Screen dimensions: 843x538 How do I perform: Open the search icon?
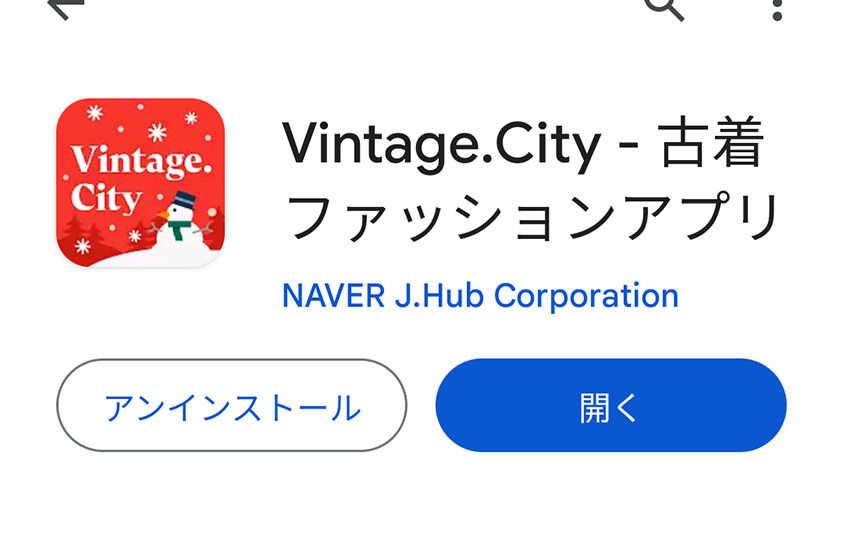(x=664, y=8)
